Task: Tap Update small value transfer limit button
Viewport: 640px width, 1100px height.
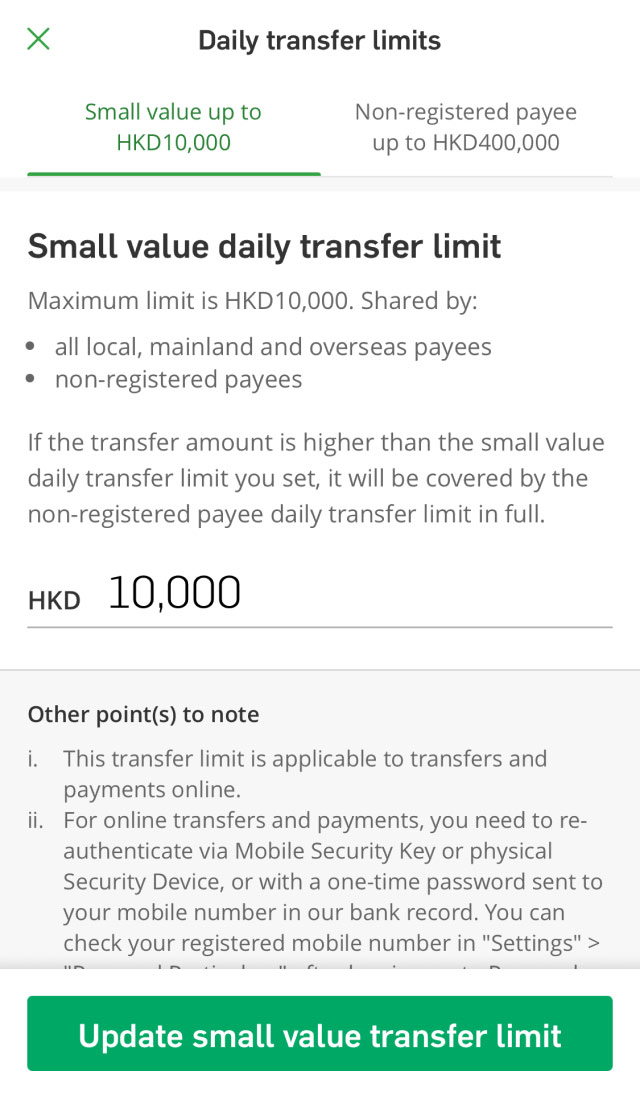Action: pos(320,1034)
